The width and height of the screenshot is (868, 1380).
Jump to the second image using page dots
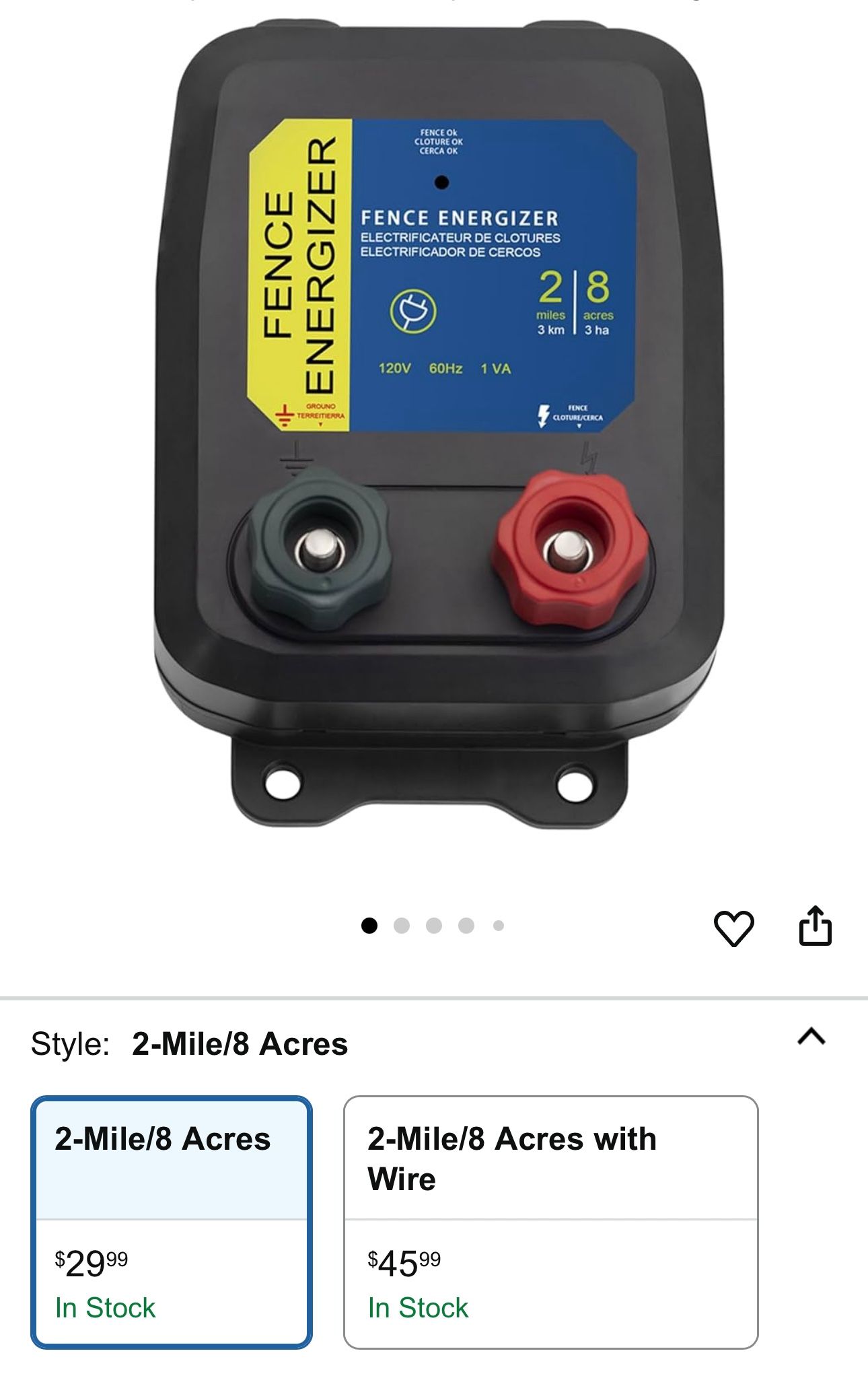[402, 926]
